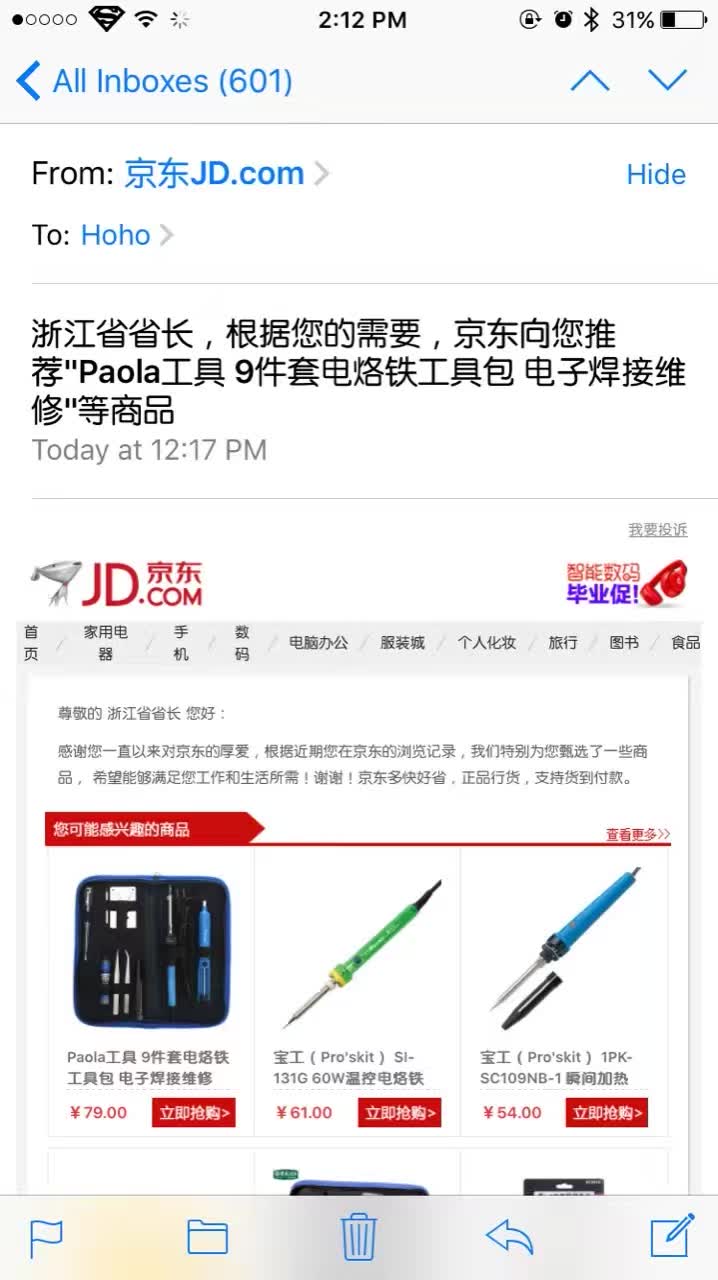Hide the sender details
Image resolution: width=718 pixels, height=1280 pixels.
click(656, 174)
